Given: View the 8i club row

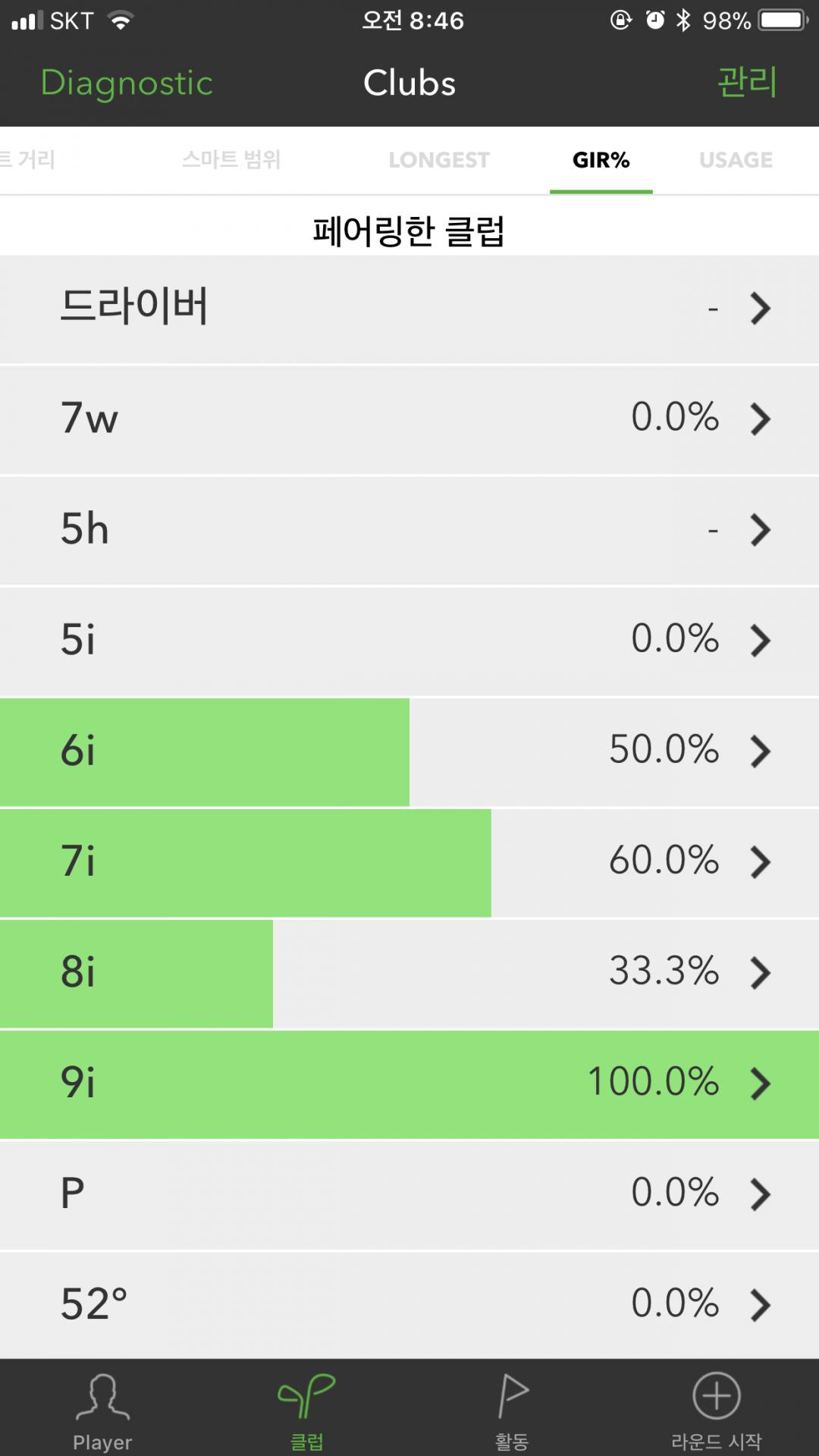Looking at the screenshot, I should pos(409,973).
